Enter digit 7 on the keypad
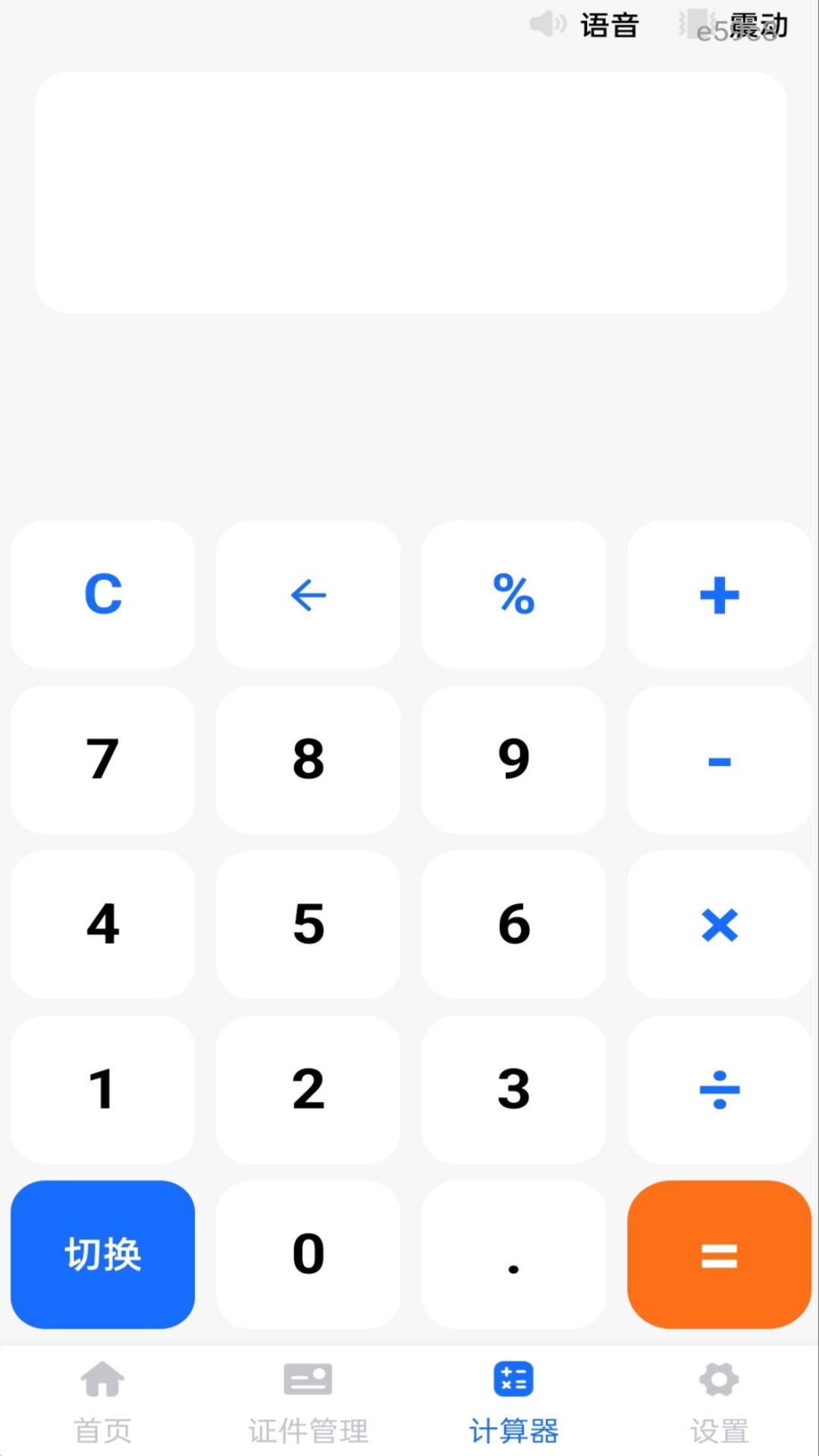Screen dimensions: 819x1456 [103, 760]
